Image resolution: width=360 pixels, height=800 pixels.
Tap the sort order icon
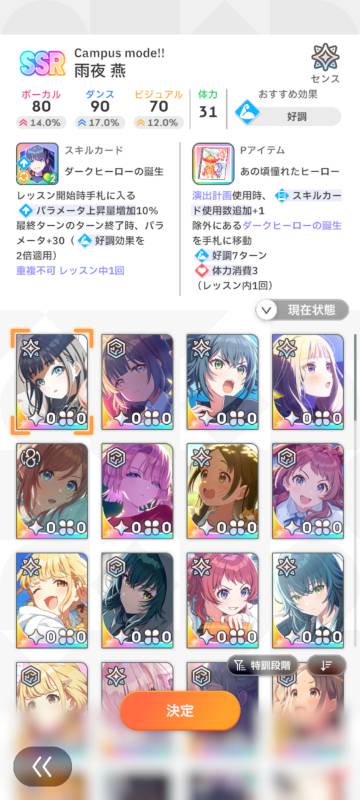(x=327, y=665)
